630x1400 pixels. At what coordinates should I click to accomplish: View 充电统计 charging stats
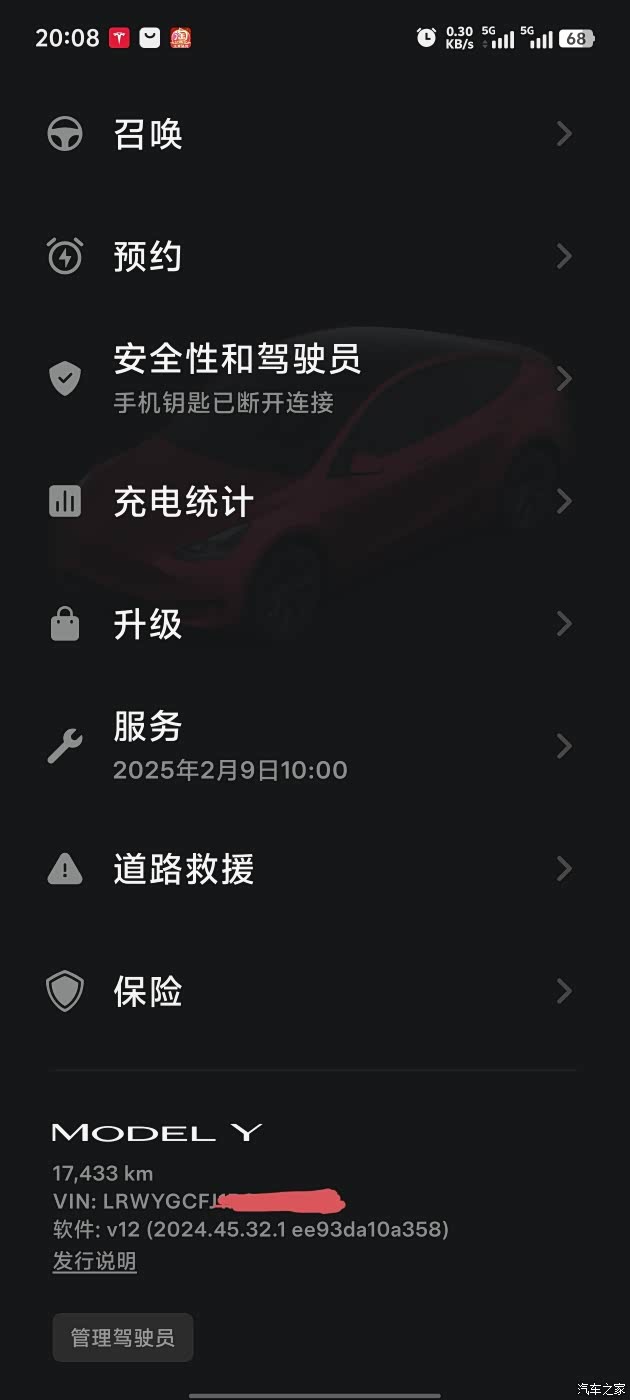(x=183, y=501)
